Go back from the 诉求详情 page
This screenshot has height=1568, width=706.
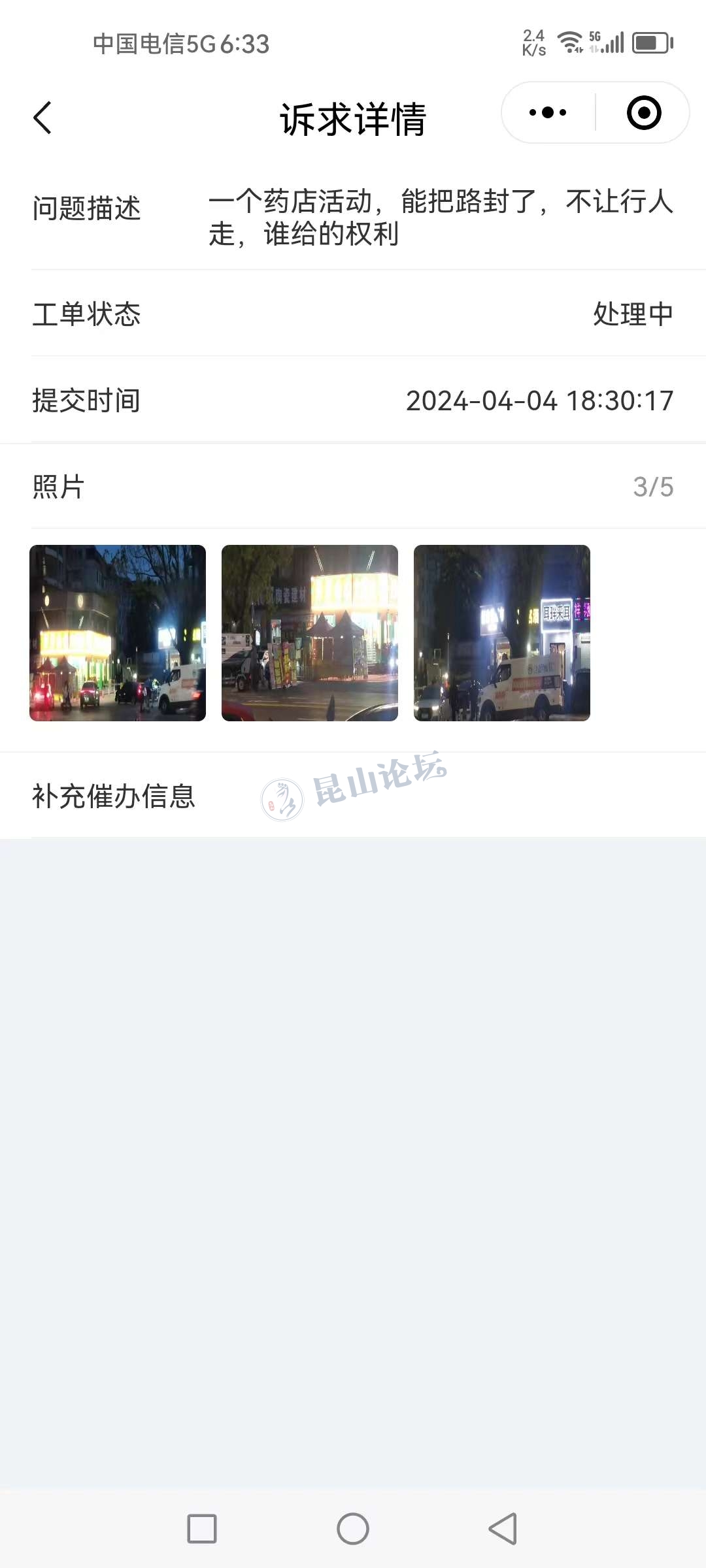pos(43,118)
